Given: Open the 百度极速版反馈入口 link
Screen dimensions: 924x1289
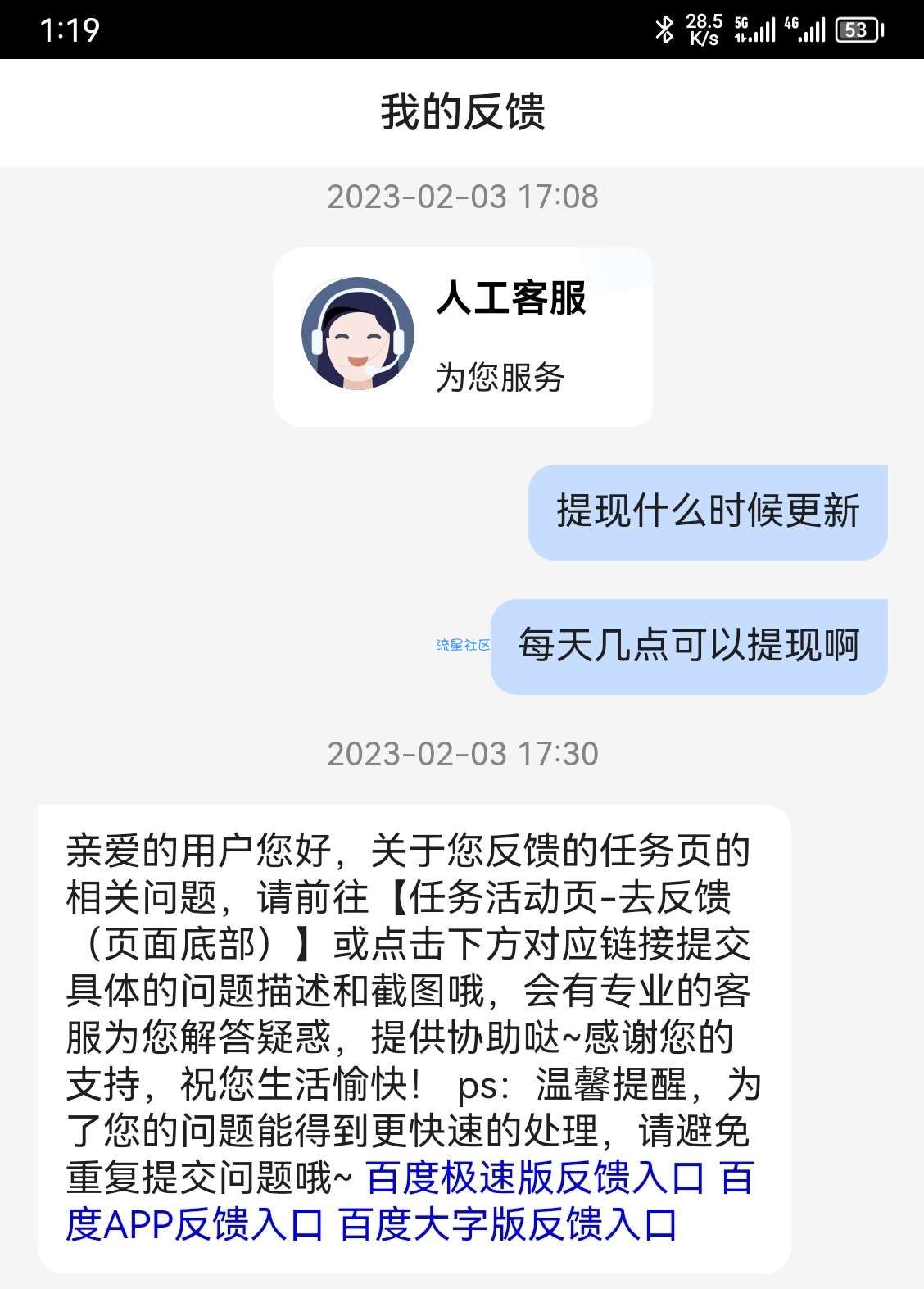Looking at the screenshot, I should pos(535,1178).
